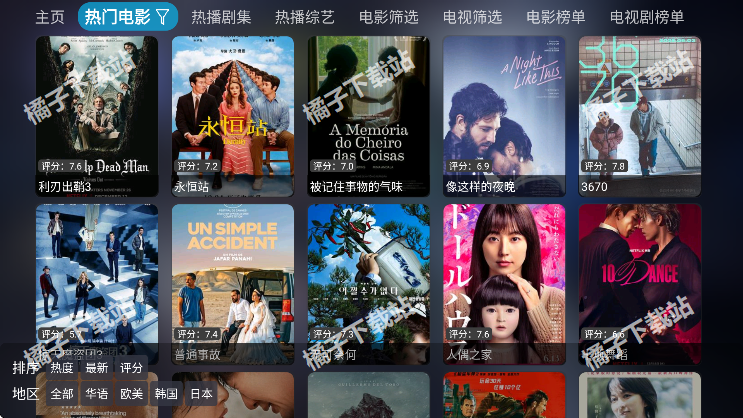743x418 pixels.
Task: Open the movie 普通事故
Action: click(233, 283)
